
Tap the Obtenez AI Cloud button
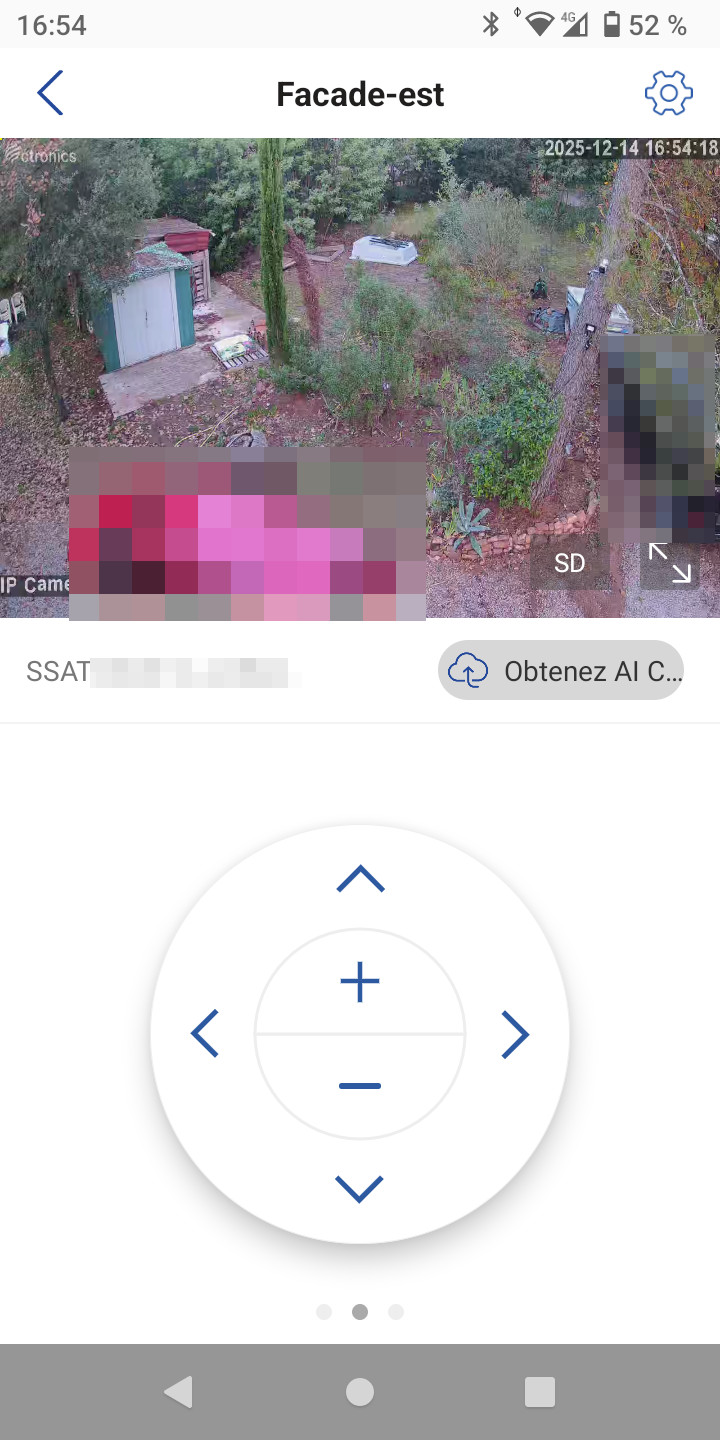[x=561, y=670]
